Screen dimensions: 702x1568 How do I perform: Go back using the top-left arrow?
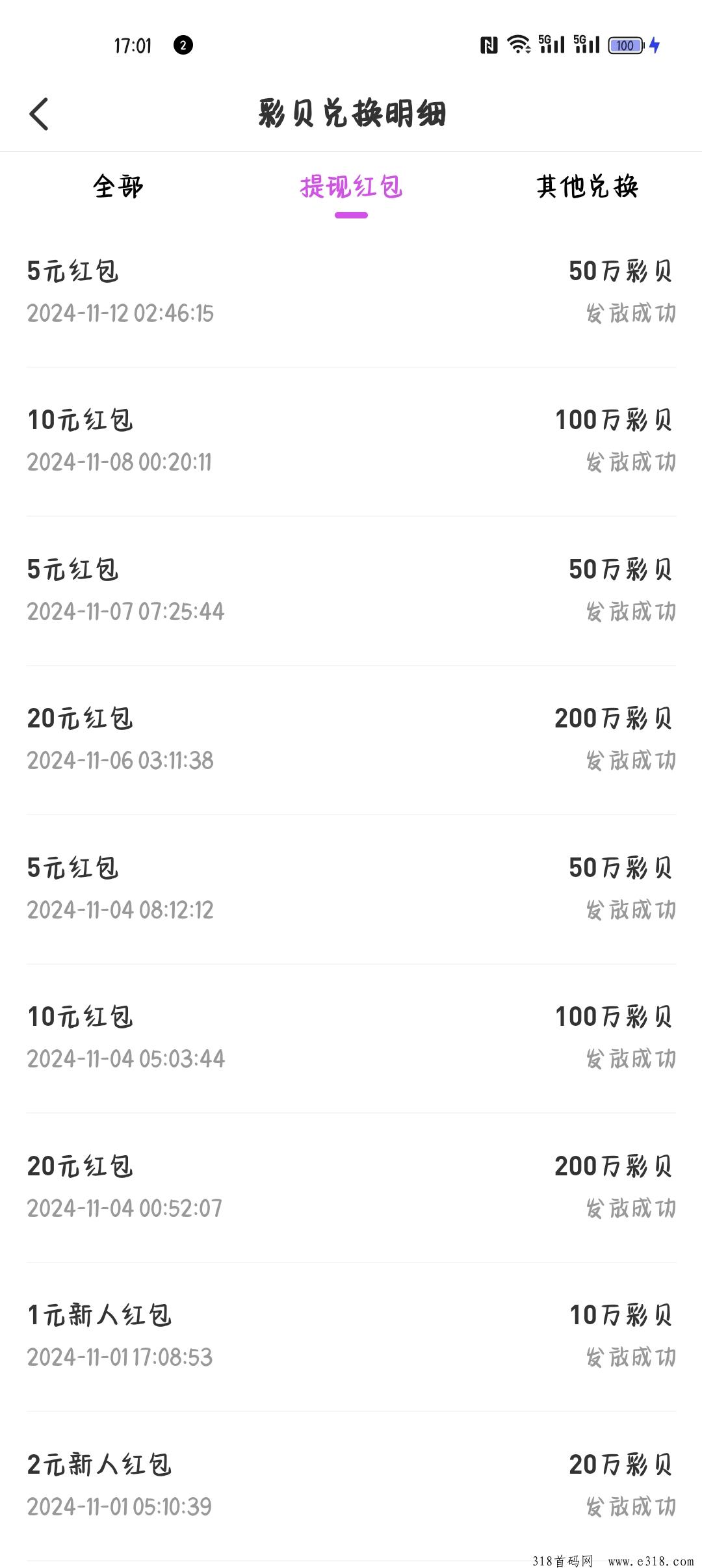pos(39,114)
